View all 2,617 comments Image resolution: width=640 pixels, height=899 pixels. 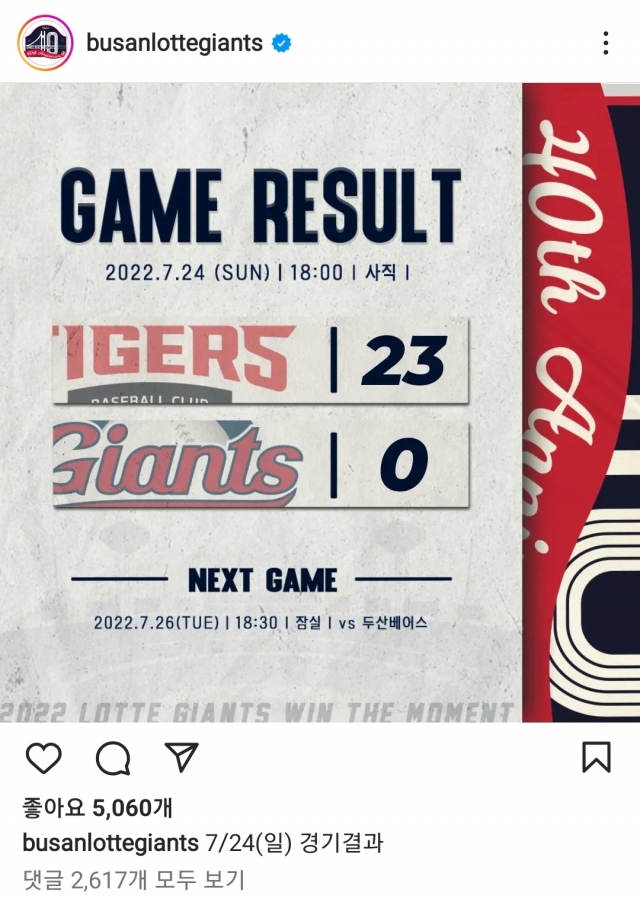click(x=133, y=880)
